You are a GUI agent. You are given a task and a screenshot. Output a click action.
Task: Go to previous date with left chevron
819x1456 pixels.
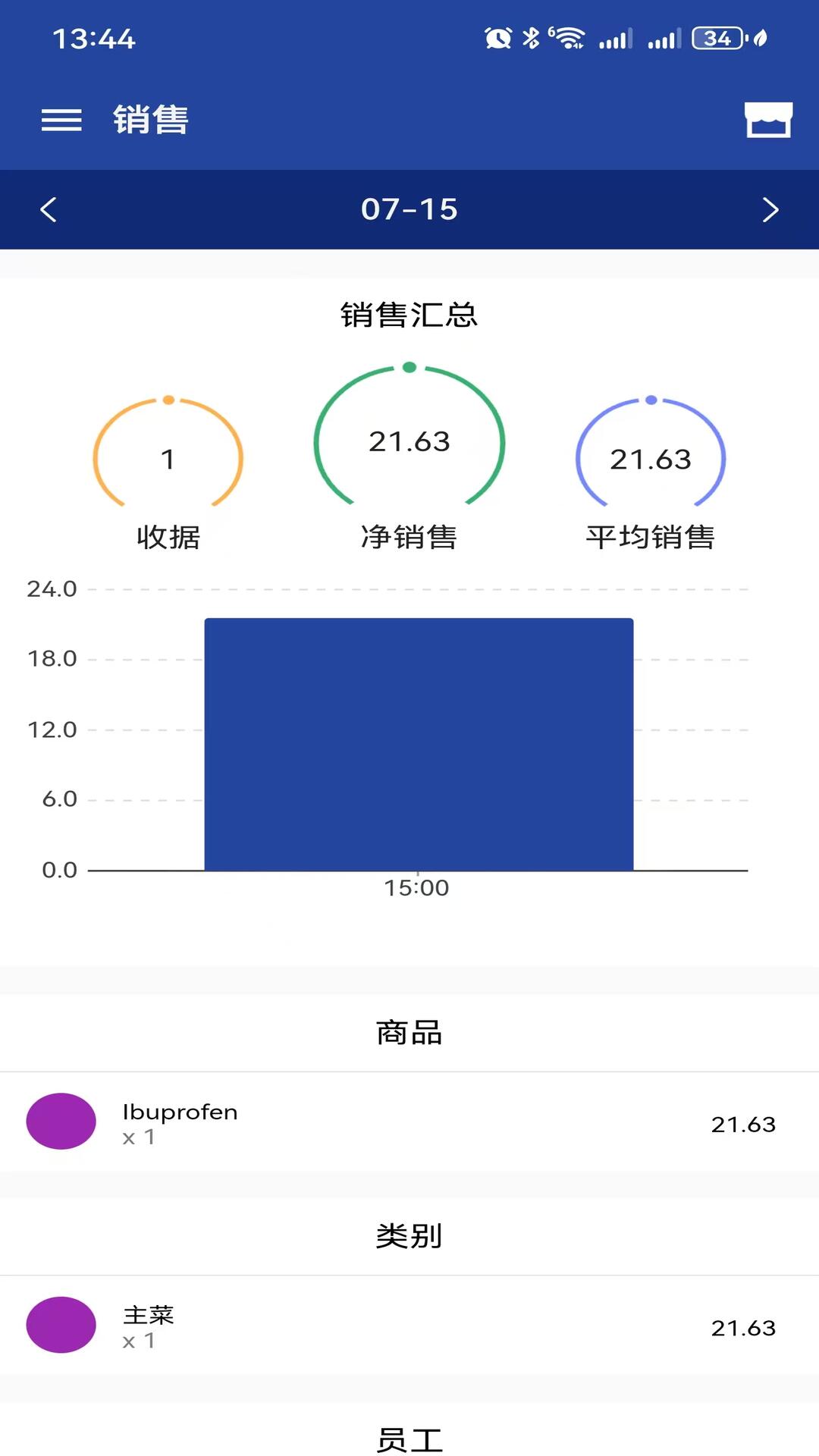click(49, 209)
